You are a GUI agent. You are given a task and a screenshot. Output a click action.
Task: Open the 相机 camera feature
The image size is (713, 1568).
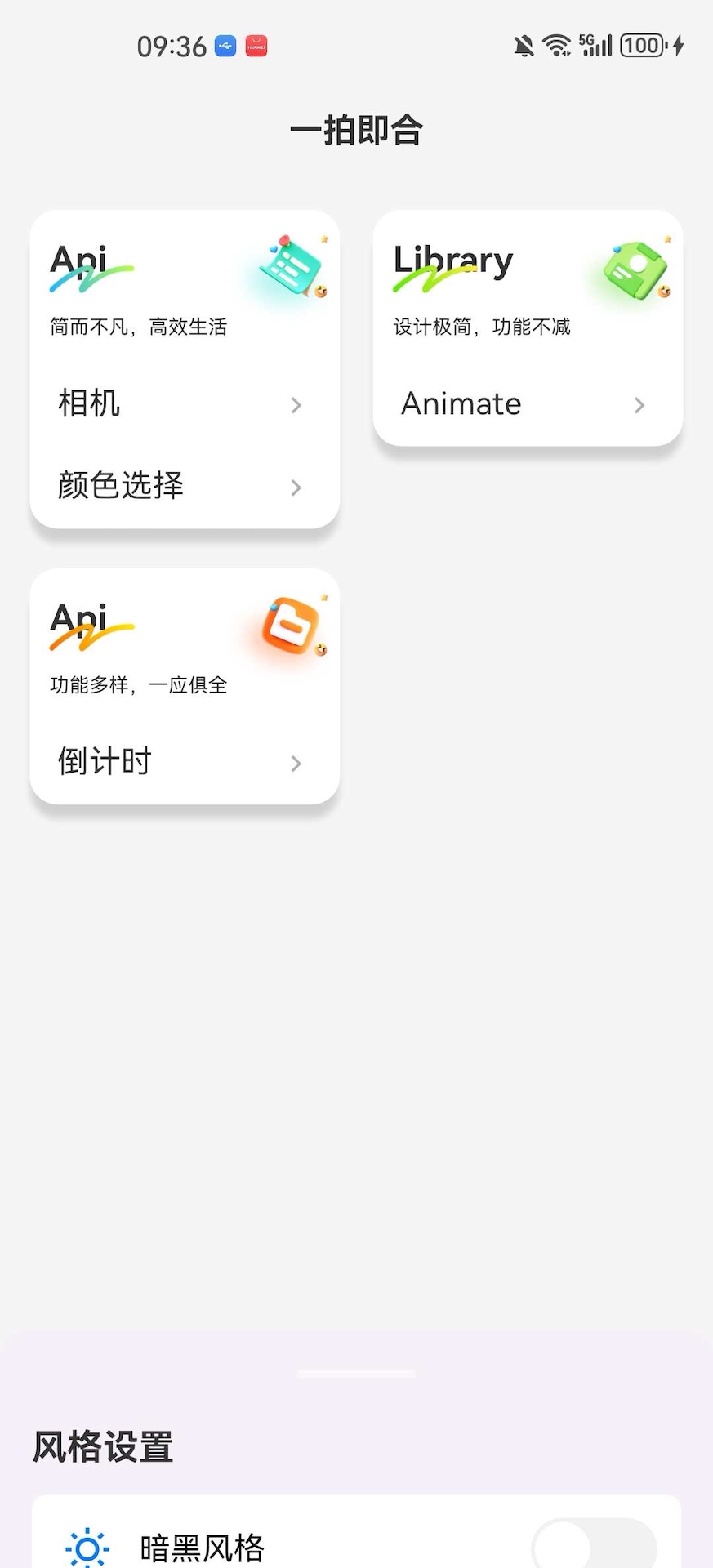click(88, 403)
